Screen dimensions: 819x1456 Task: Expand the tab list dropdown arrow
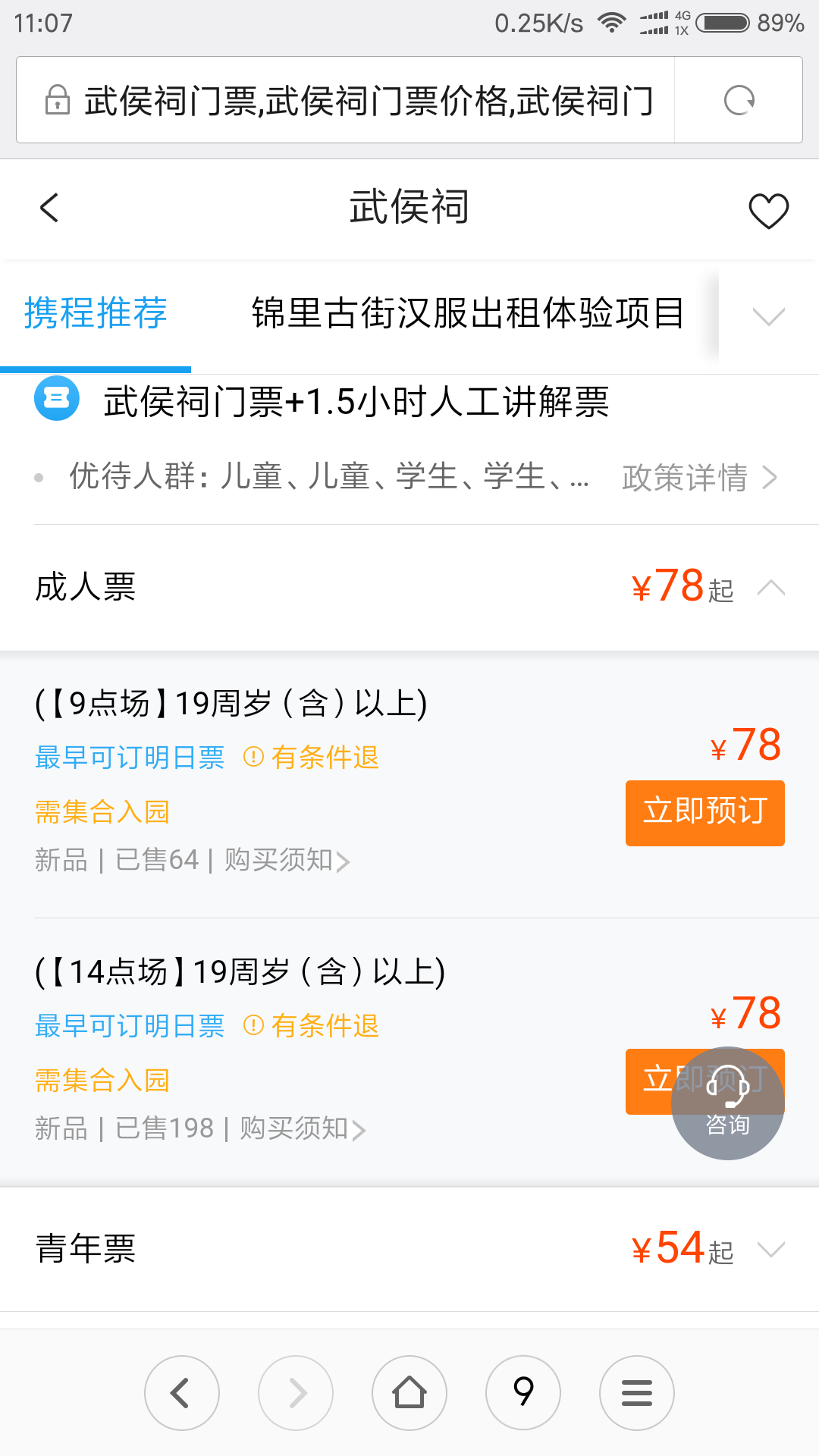[768, 315]
